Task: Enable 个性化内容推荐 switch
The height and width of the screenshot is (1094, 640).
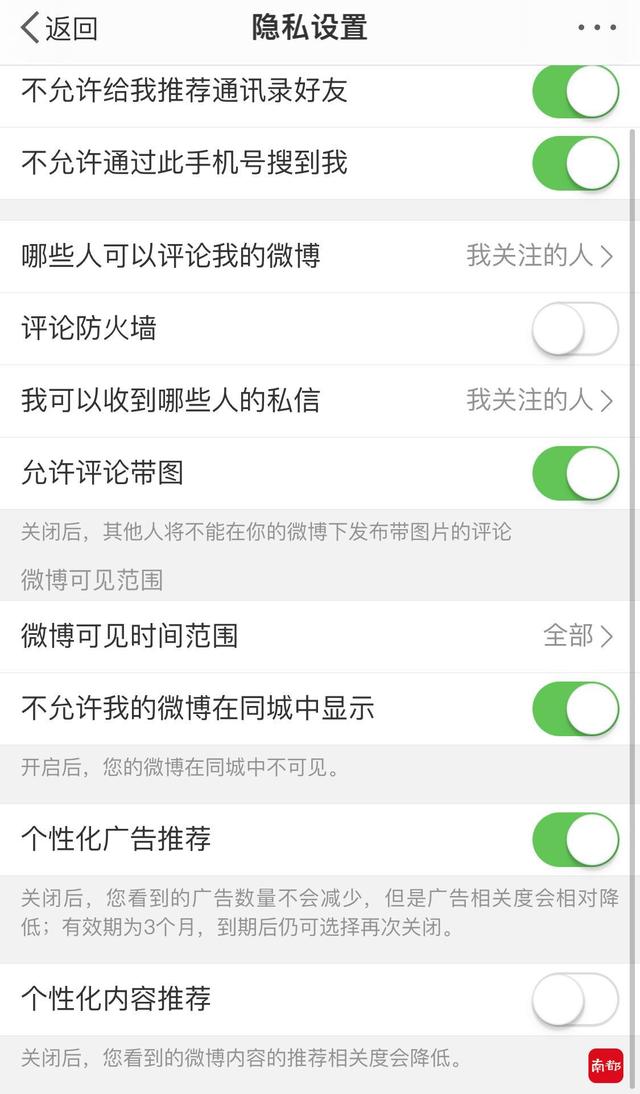Action: coord(576,999)
